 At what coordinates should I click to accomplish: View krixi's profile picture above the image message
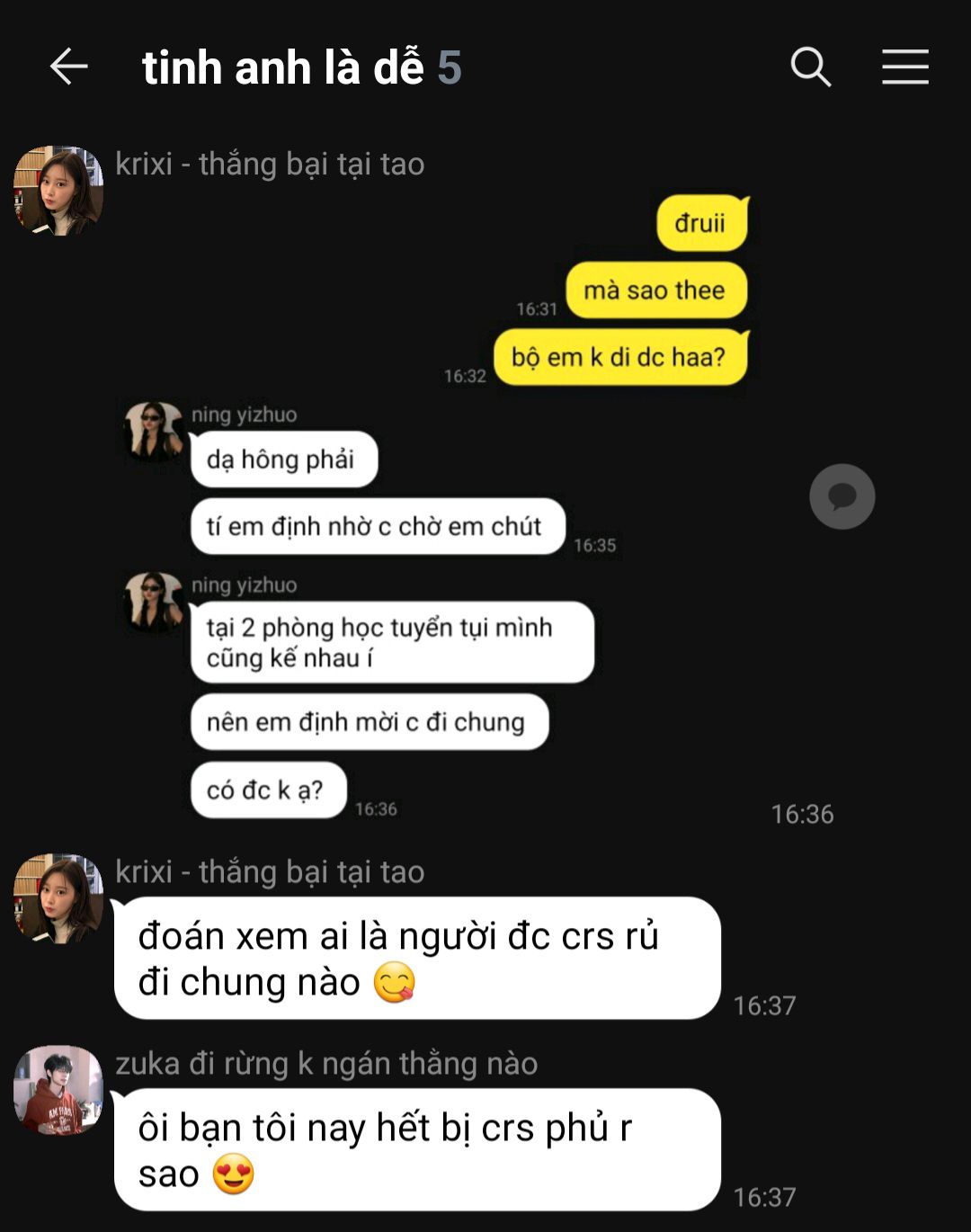pyautogui.click(x=58, y=191)
